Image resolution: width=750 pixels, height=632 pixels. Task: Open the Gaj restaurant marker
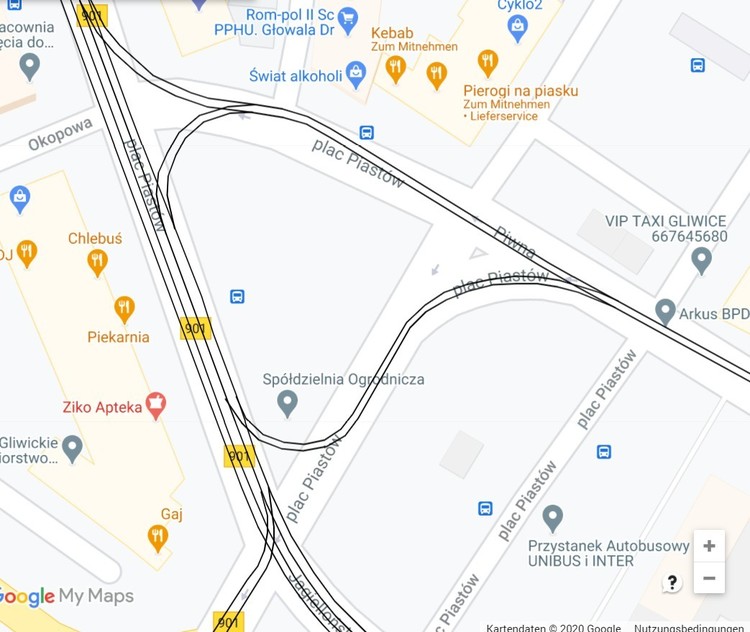pos(158,538)
